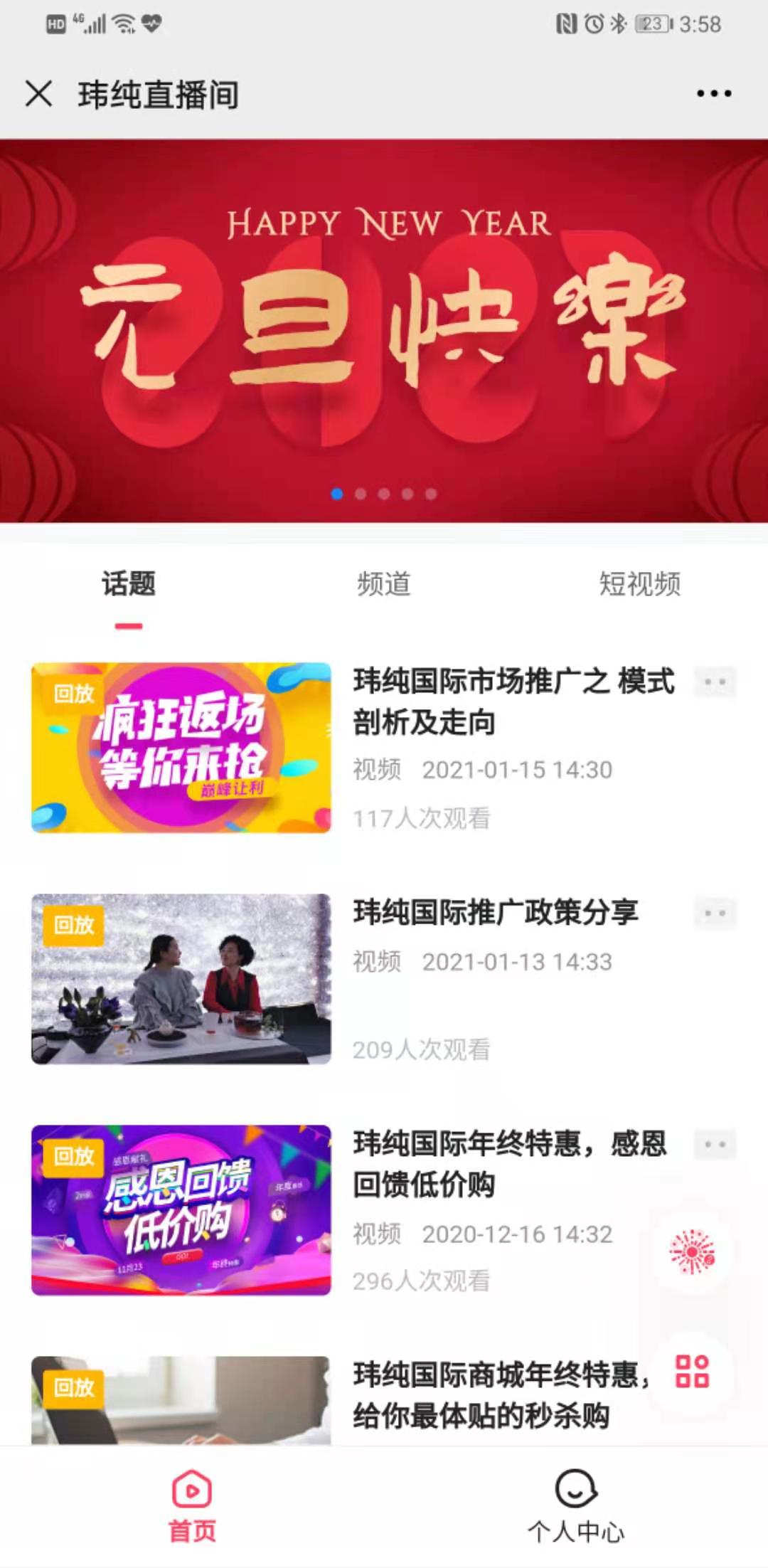Go to the 首页 tab
This screenshot has width=768, height=1568.
(192, 1505)
